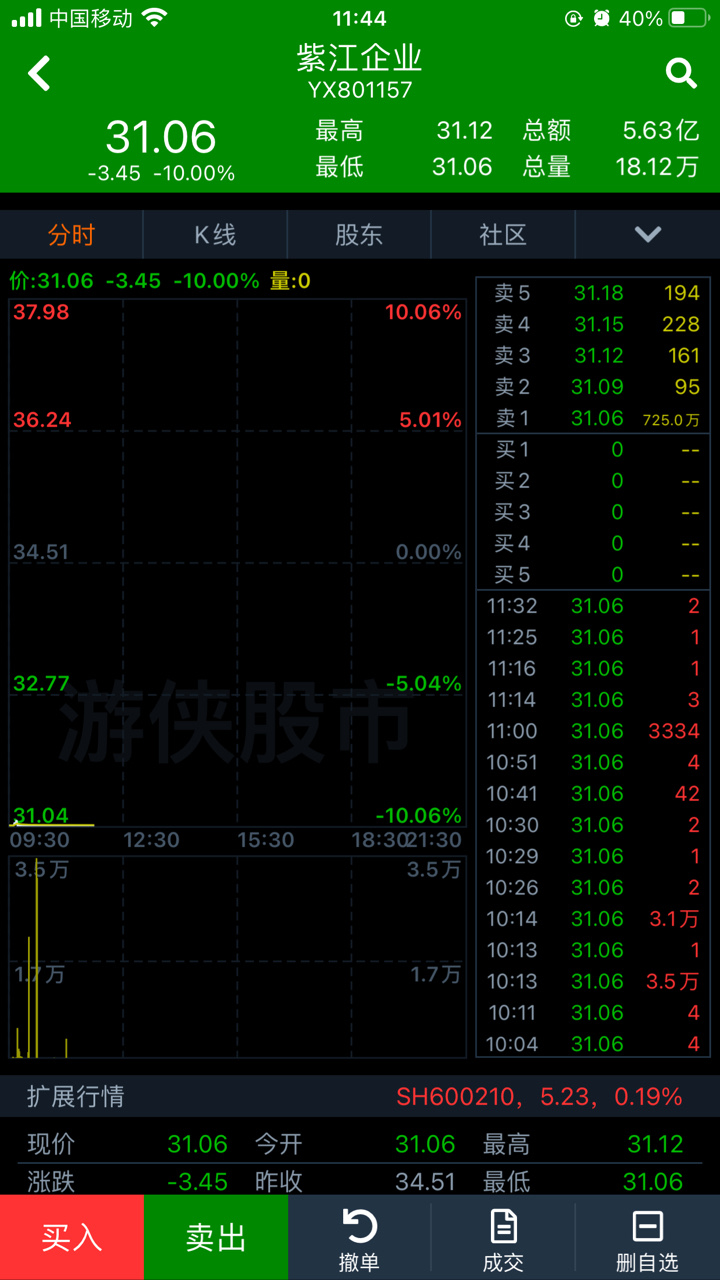Tap the red 买入 button
The image size is (720, 1280).
click(x=72, y=1238)
